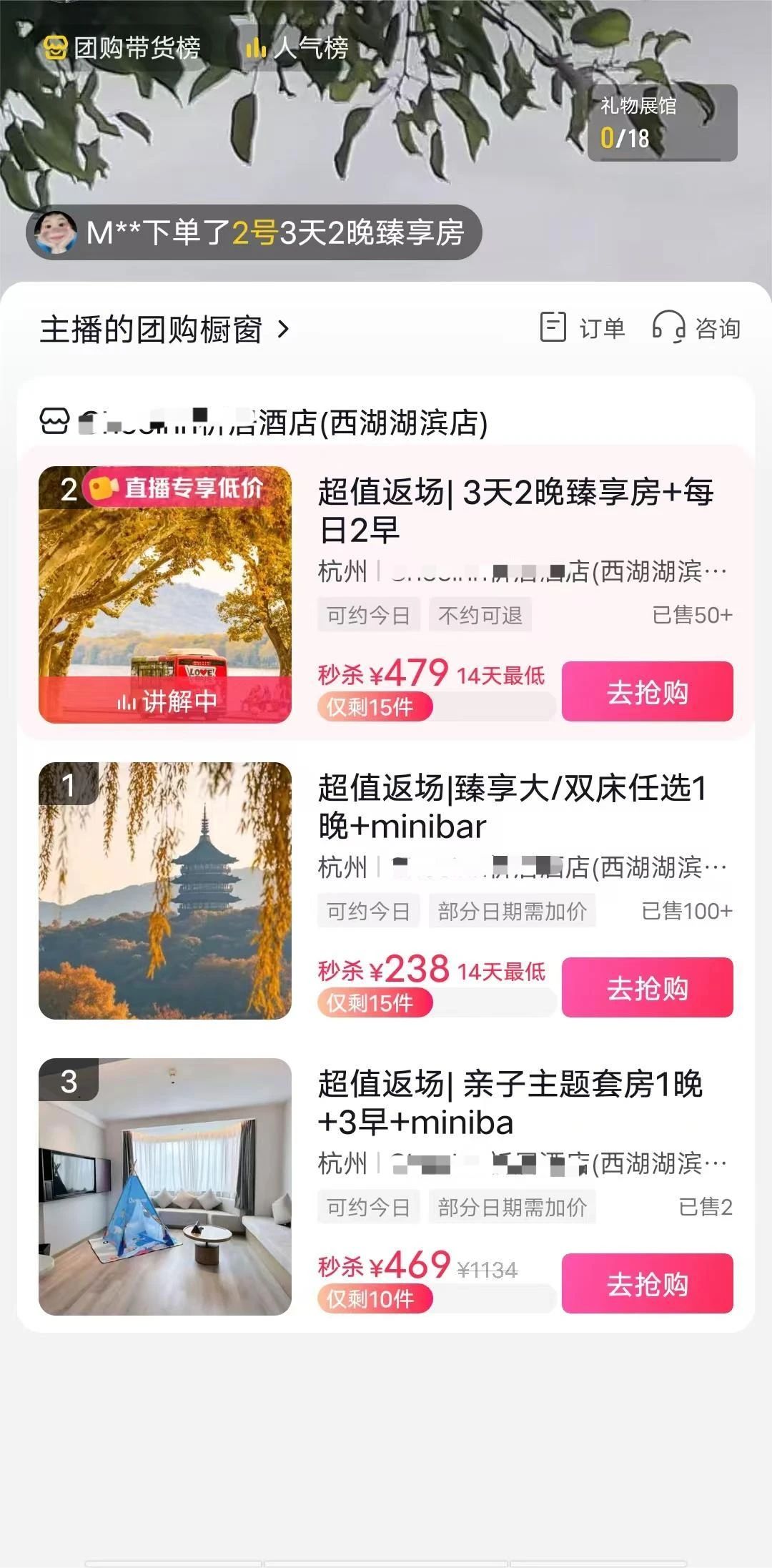Viewport: 772px width, 1568px height.
Task: Open the 礼物展馆 gift gallery
Action: point(661,123)
